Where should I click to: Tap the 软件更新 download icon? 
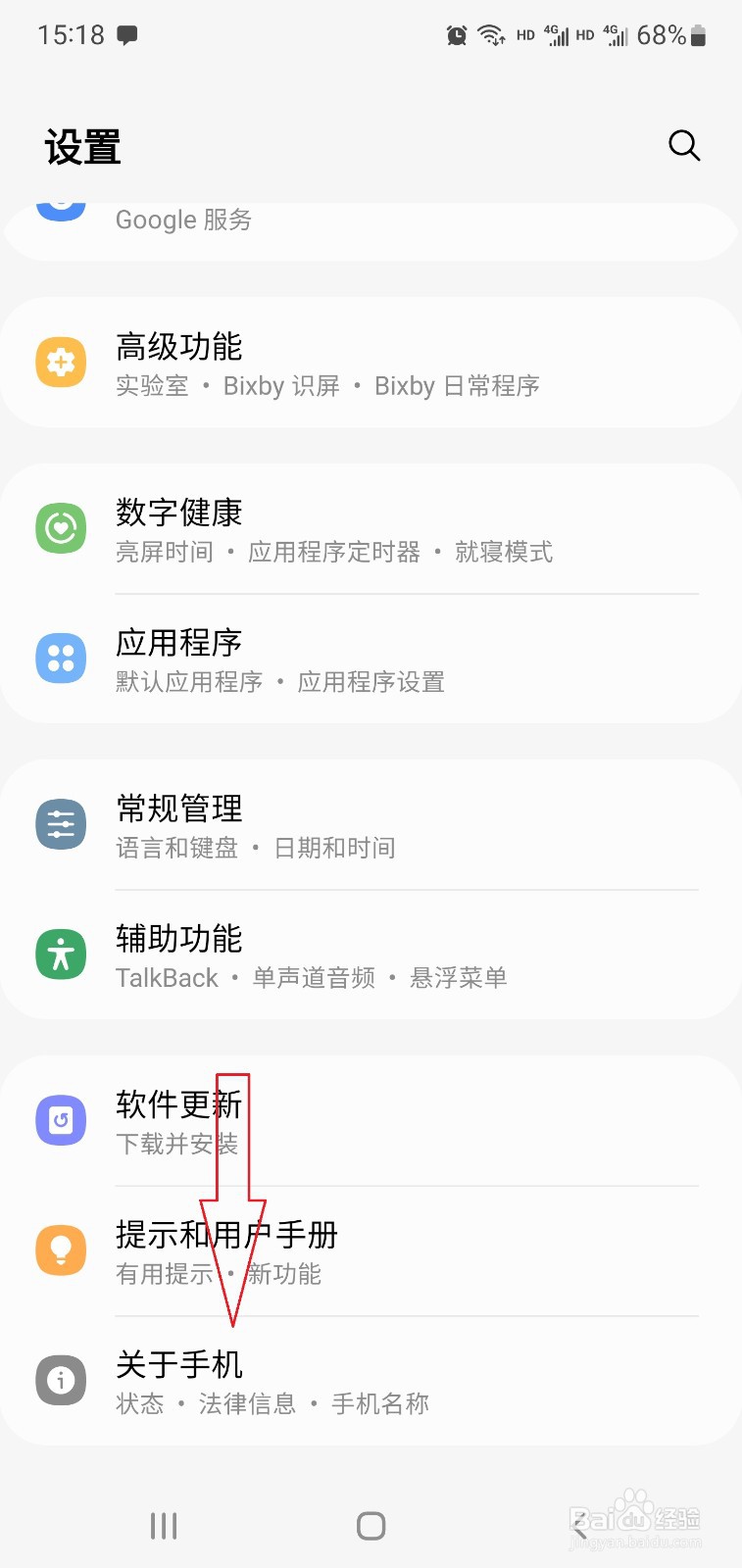coord(61,1120)
